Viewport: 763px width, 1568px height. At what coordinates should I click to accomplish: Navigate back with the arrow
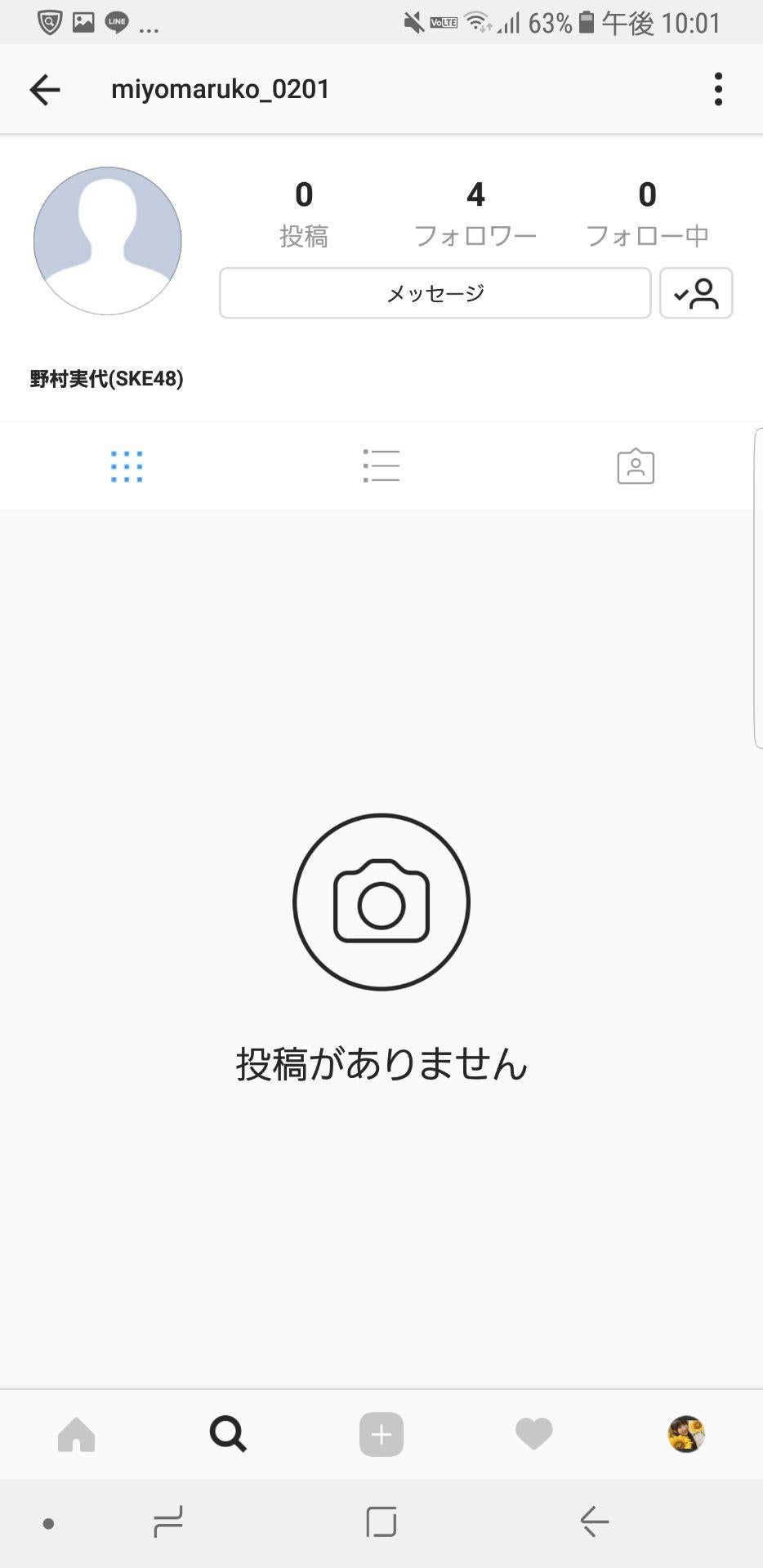(45, 89)
